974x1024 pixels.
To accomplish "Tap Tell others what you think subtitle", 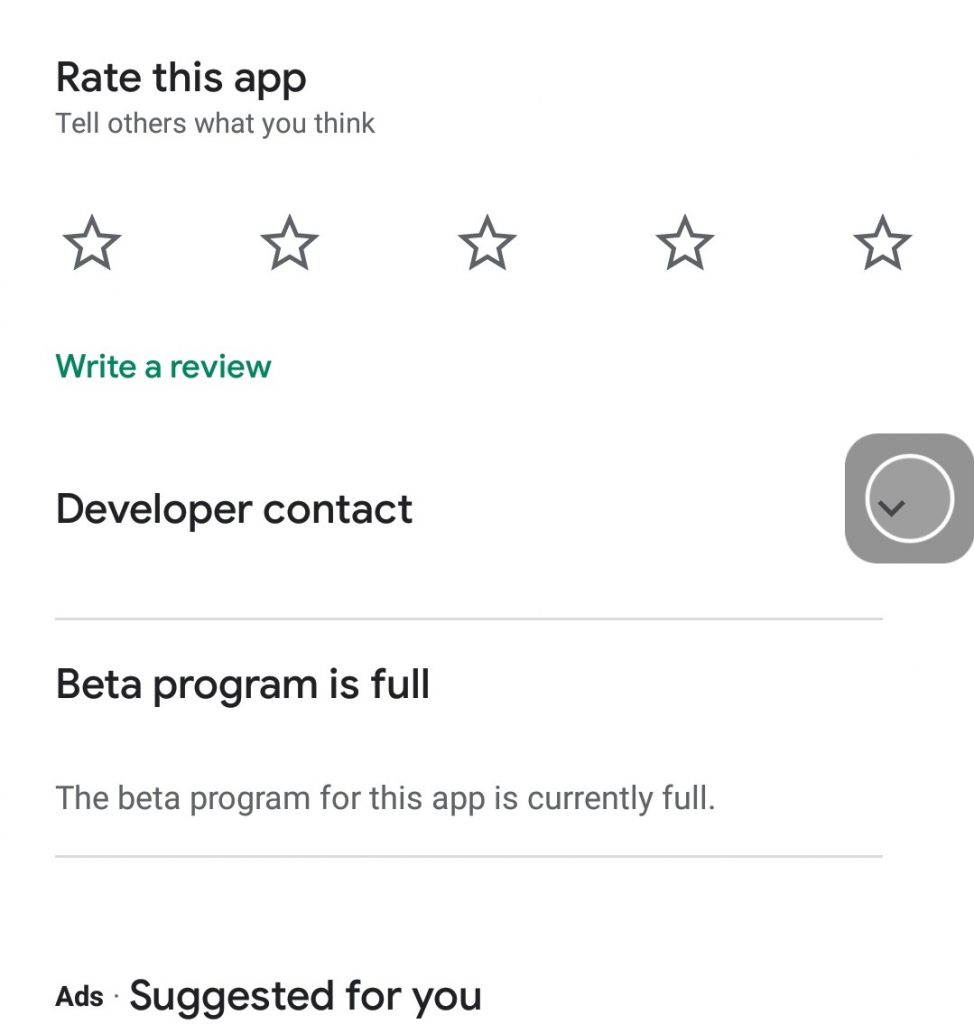I will point(216,123).
